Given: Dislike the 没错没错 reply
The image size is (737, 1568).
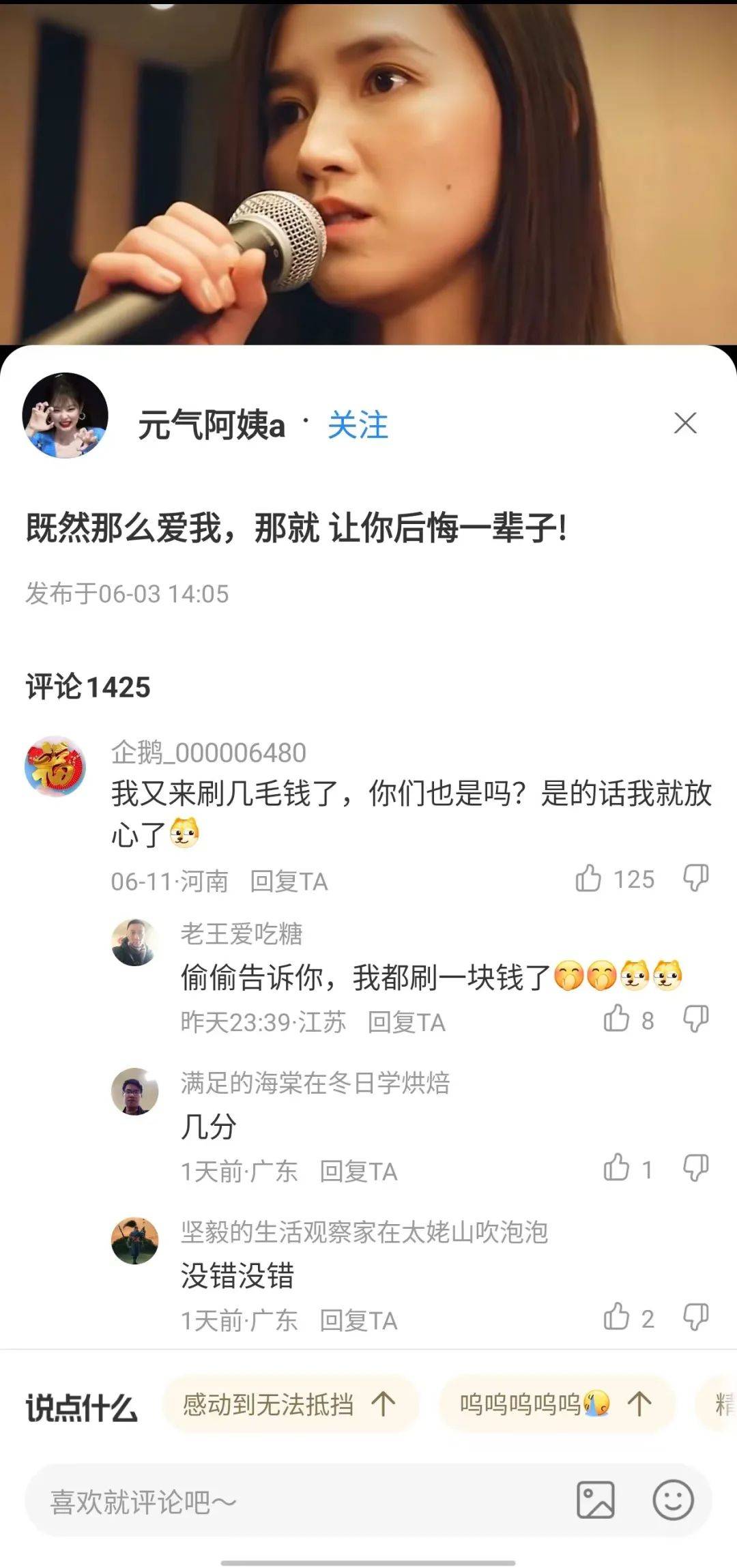Looking at the screenshot, I should click(x=695, y=1318).
